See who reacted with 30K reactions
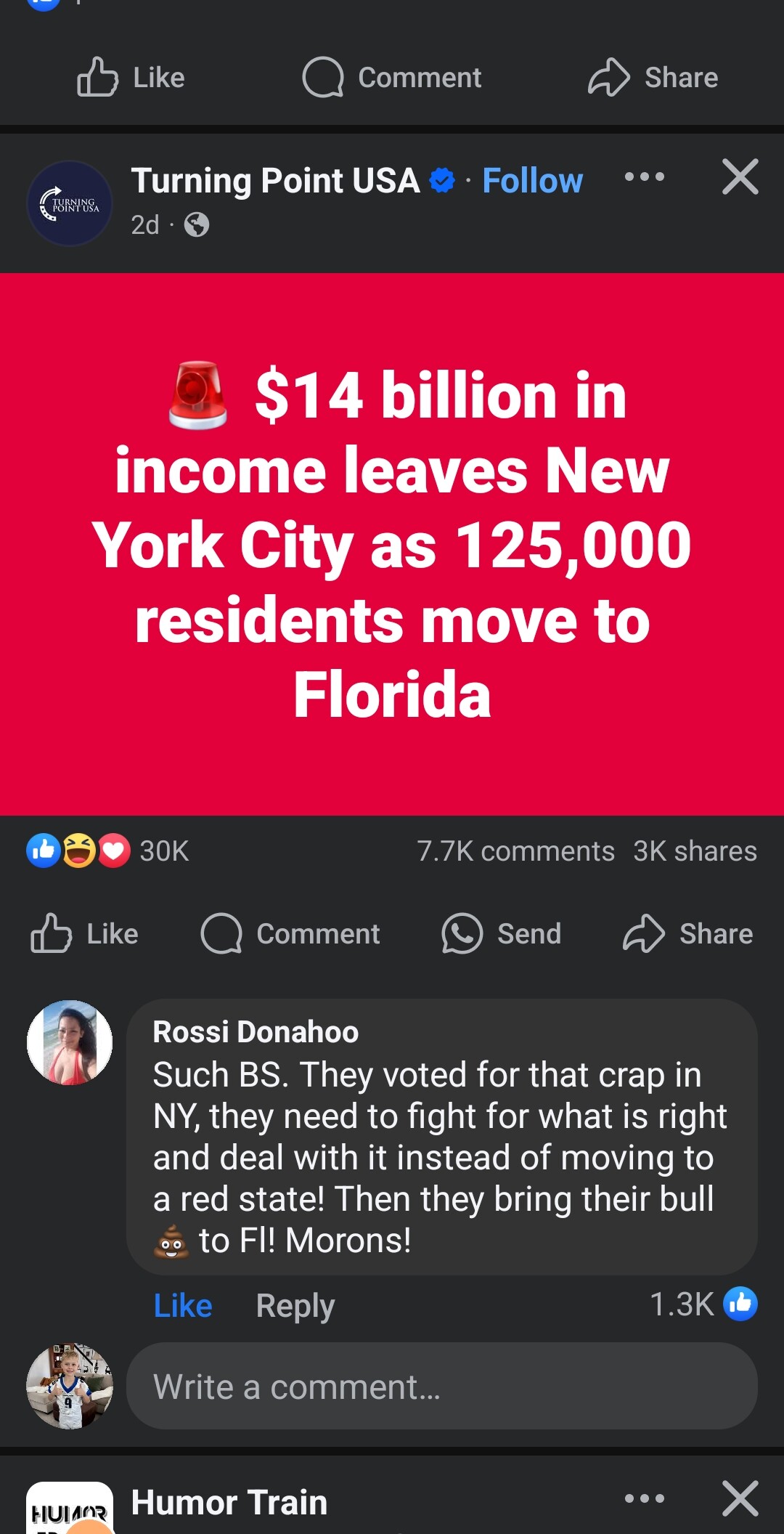 pos(107,851)
